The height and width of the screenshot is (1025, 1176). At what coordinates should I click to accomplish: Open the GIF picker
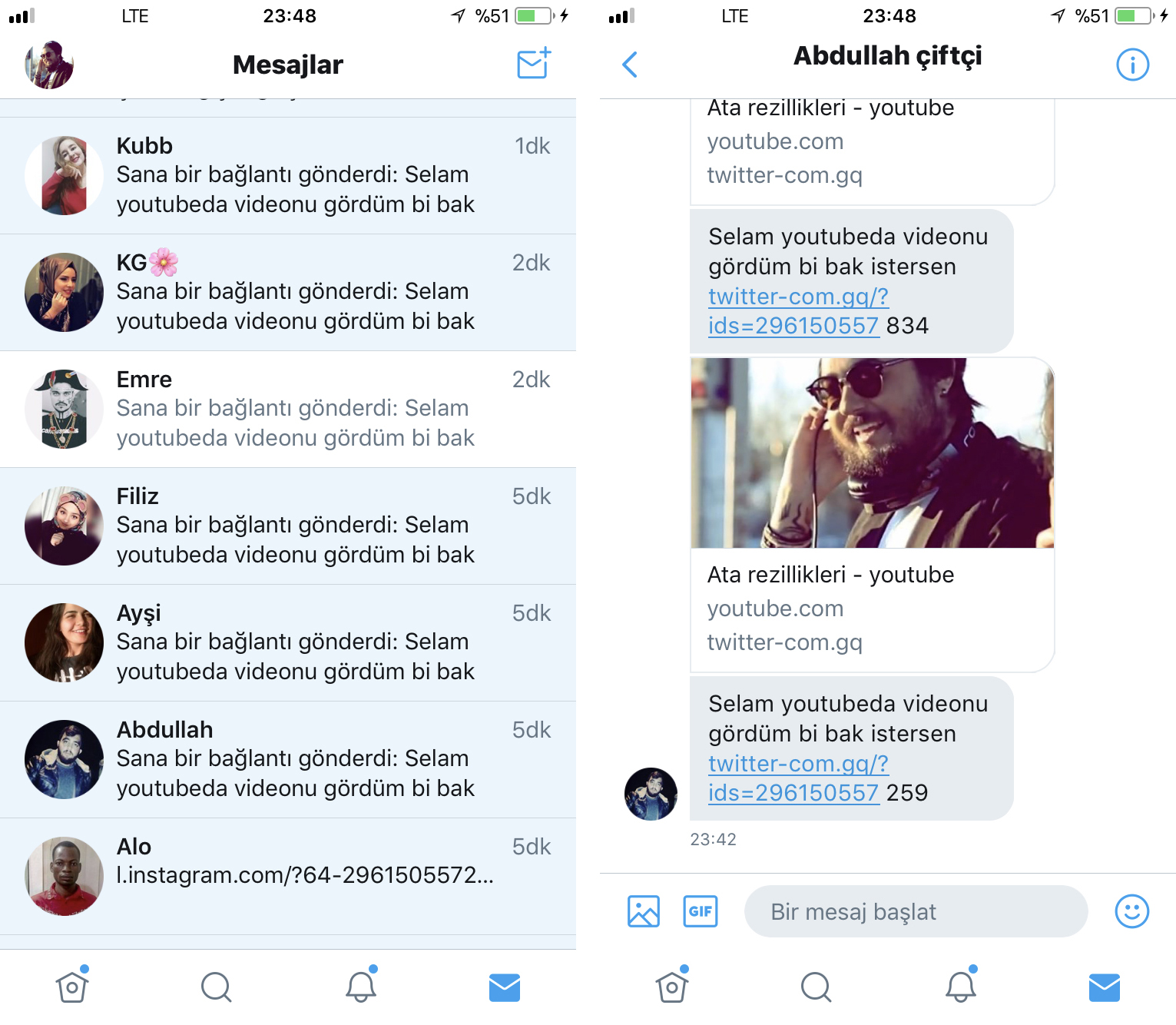(x=701, y=911)
